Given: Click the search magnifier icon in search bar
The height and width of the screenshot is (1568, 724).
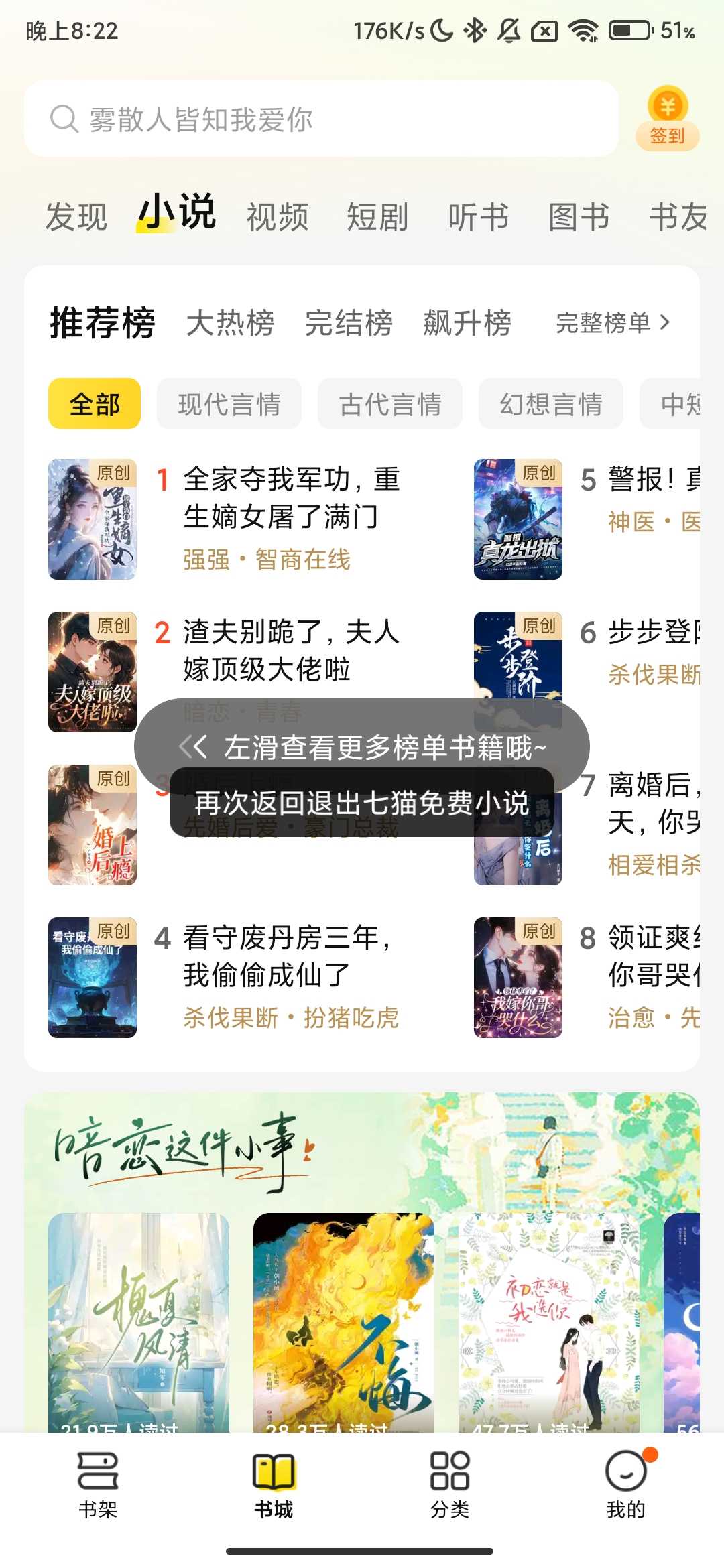Looking at the screenshot, I should pyautogui.click(x=64, y=118).
